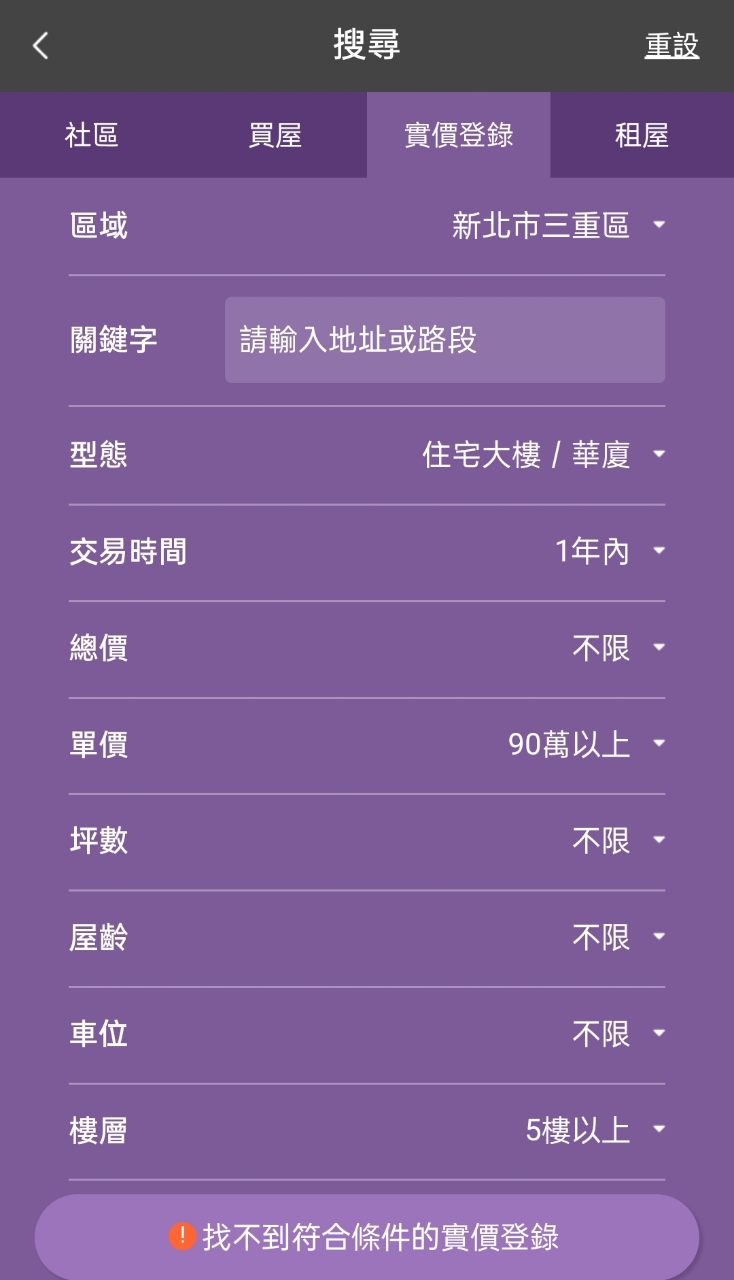
Task: Expand the 單價 dropdown showing 90萬以上
Action: (x=585, y=745)
